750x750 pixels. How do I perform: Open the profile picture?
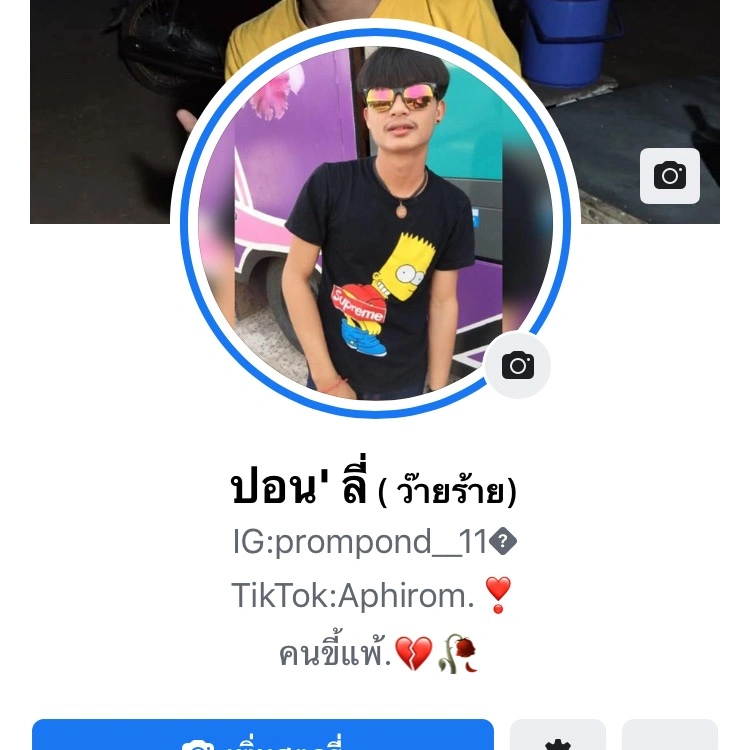pos(375,220)
